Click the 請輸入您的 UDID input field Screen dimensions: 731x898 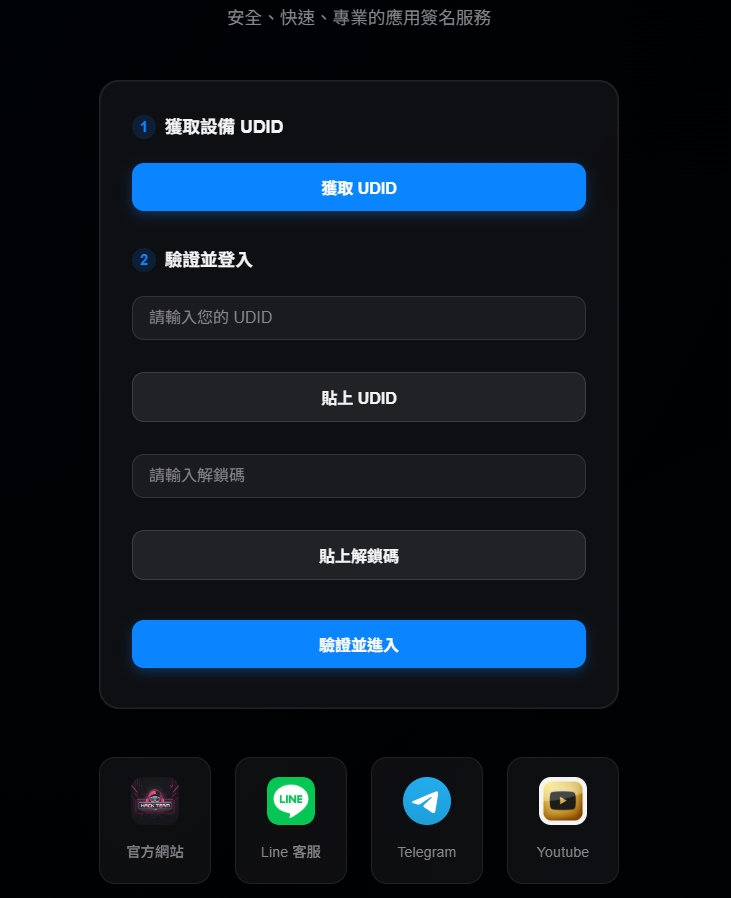point(358,318)
